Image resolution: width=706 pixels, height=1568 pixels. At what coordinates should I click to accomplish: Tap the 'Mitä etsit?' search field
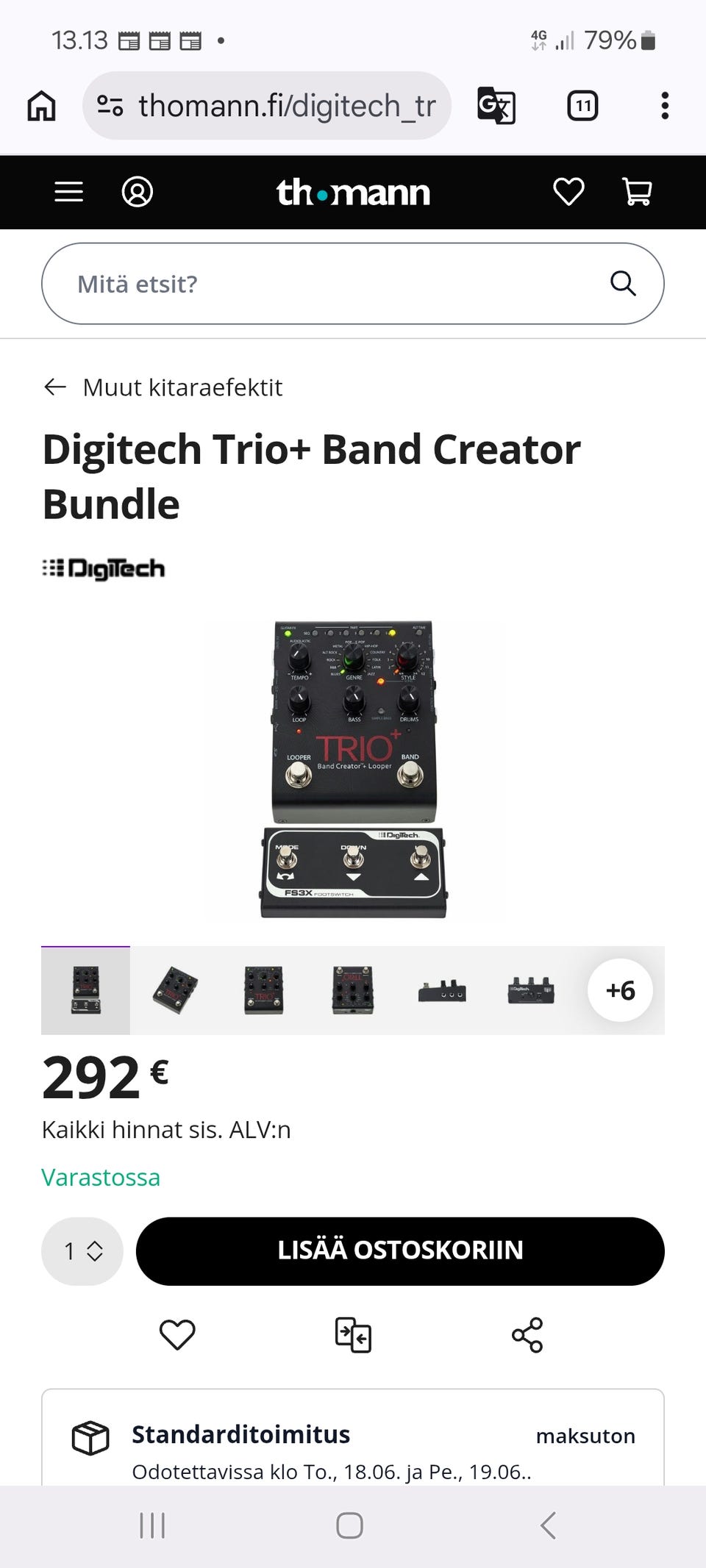[353, 284]
